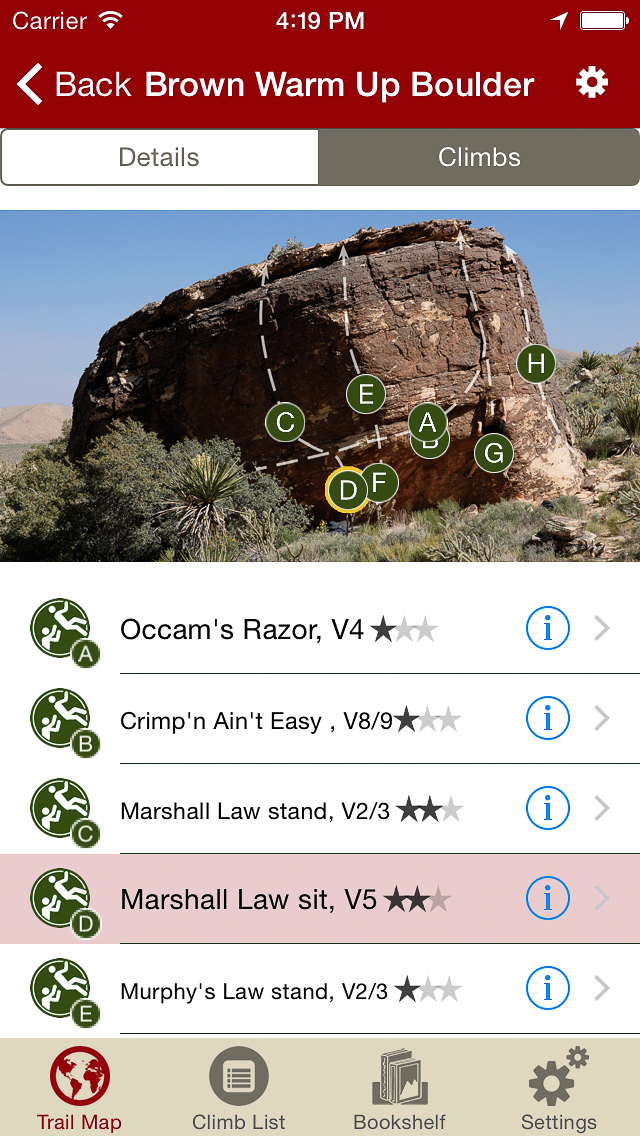Switch to the Details segment
The image size is (640, 1136).
point(159,158)
